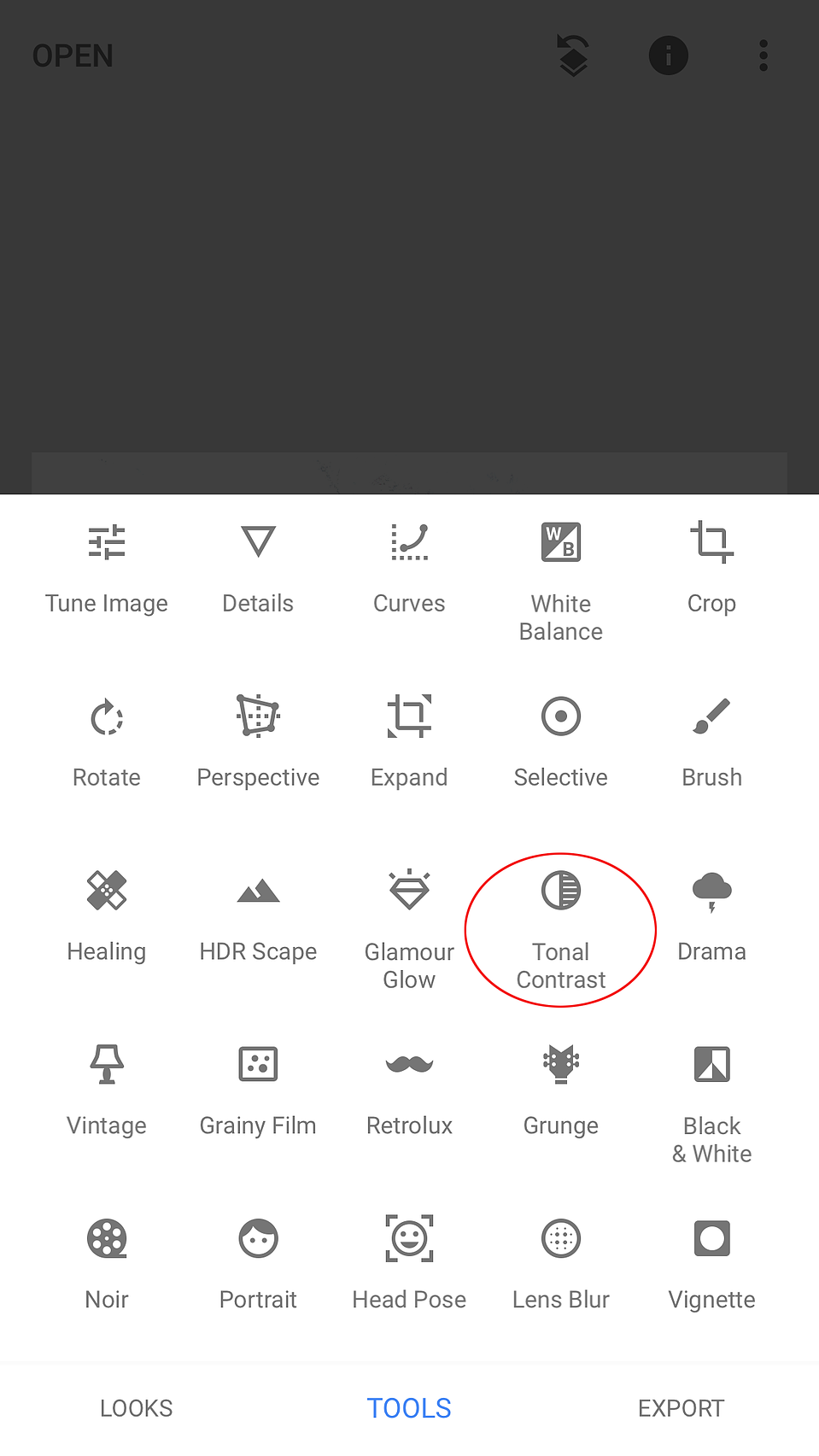
Task: Open the Tonal Contrast tool
Action: click(560, 929)
